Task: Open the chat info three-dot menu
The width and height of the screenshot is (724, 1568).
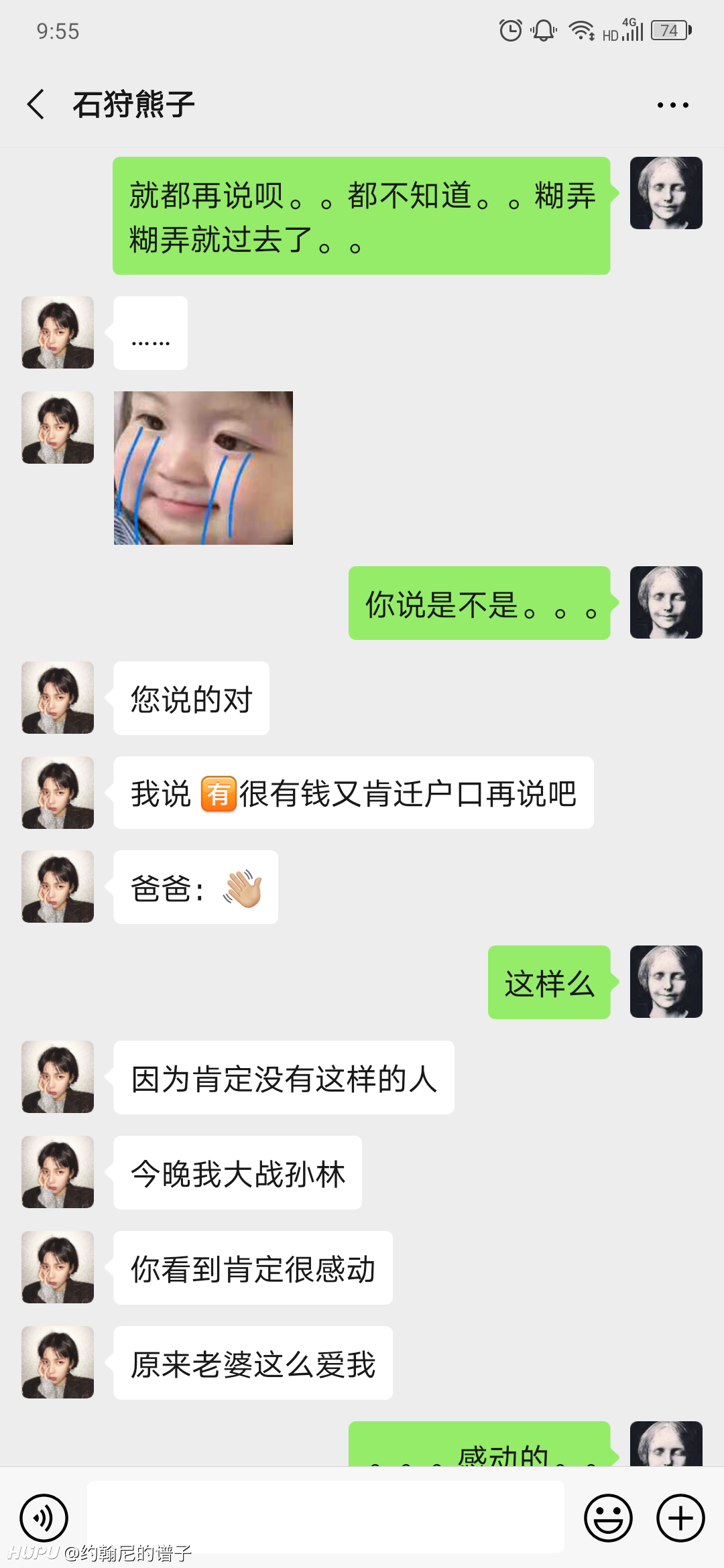Action: [x=672, y=105]
